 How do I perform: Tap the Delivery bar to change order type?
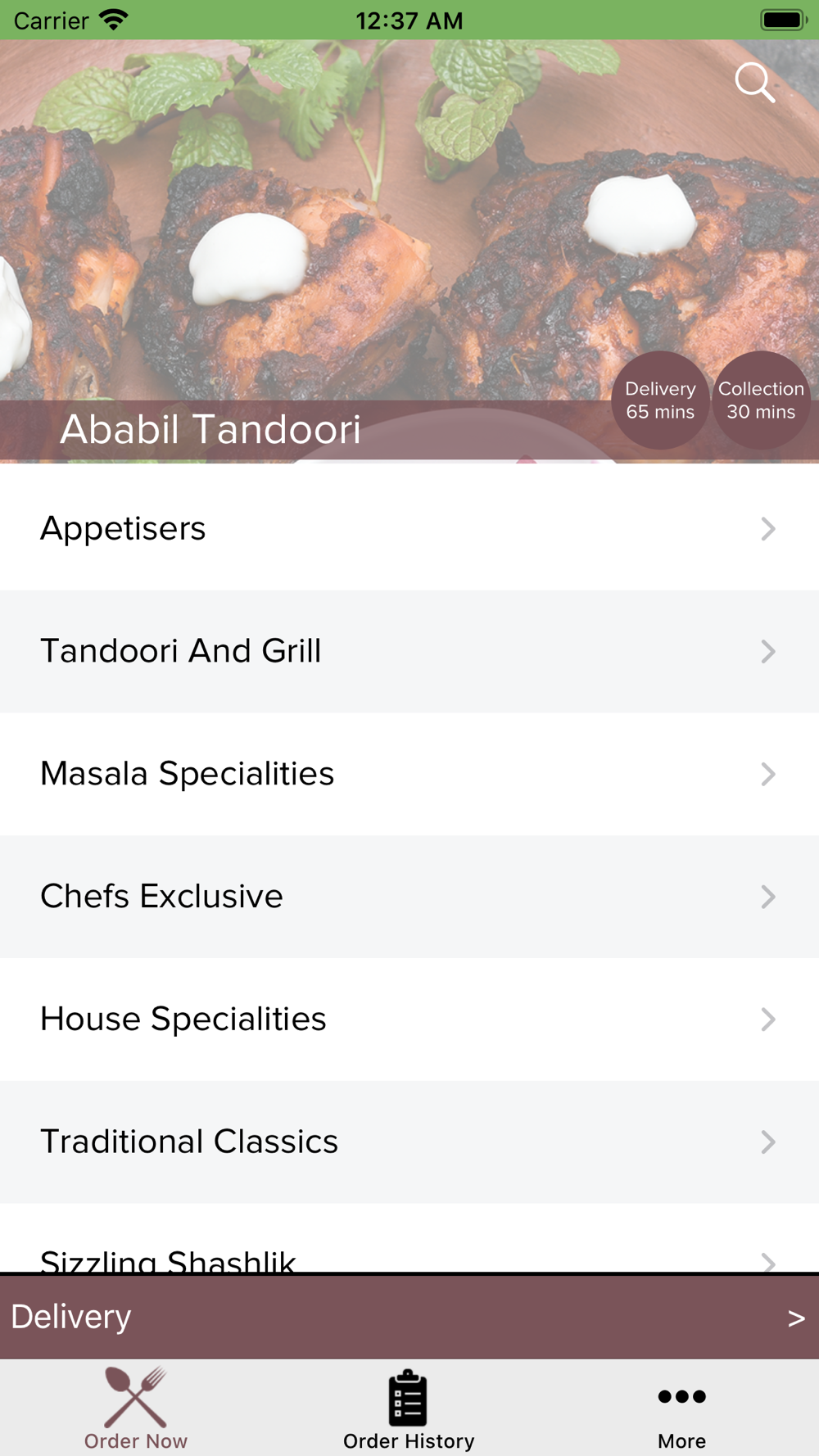[x=409, y=1317]
